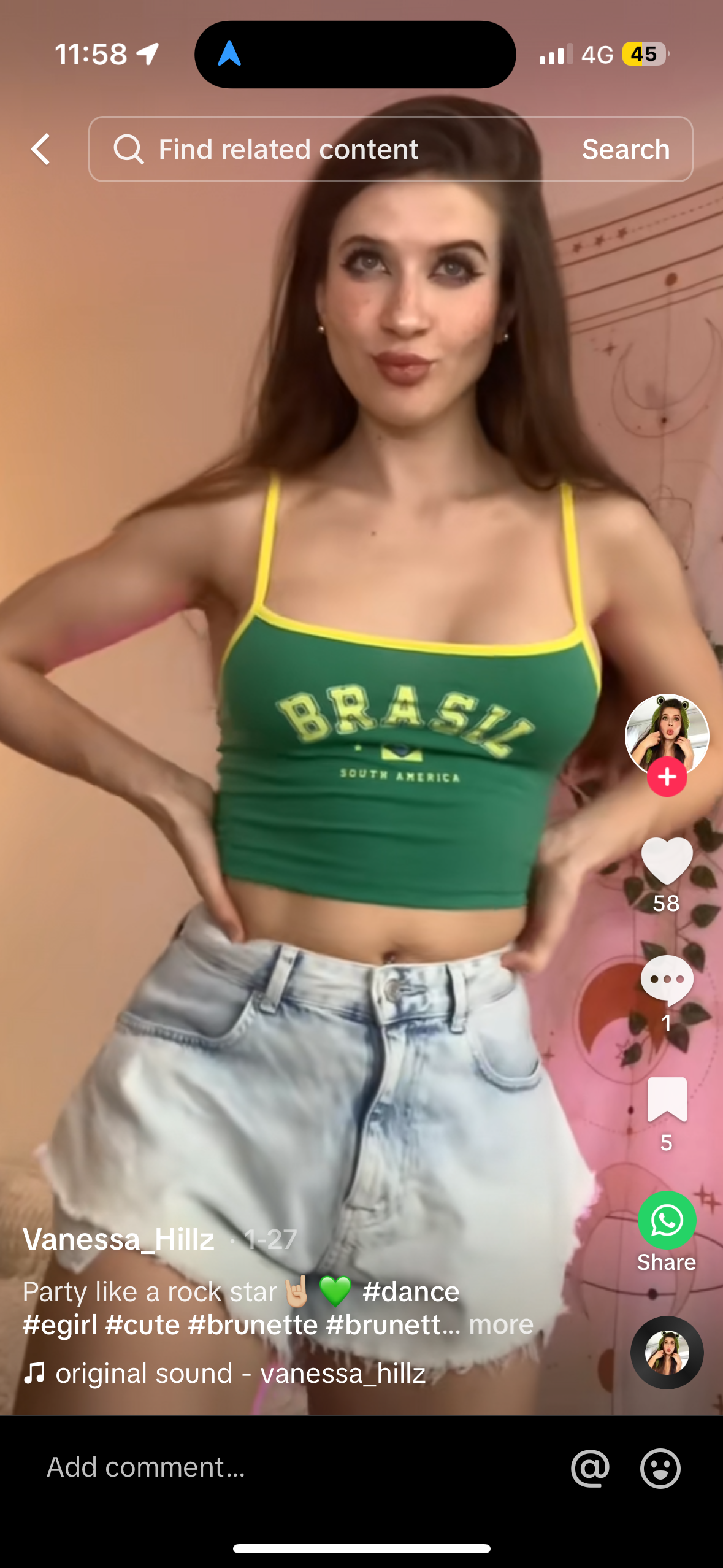Share the video via WhatsApp
The height and width of the screenshot is (1568, 723).
pos(667,1220)
